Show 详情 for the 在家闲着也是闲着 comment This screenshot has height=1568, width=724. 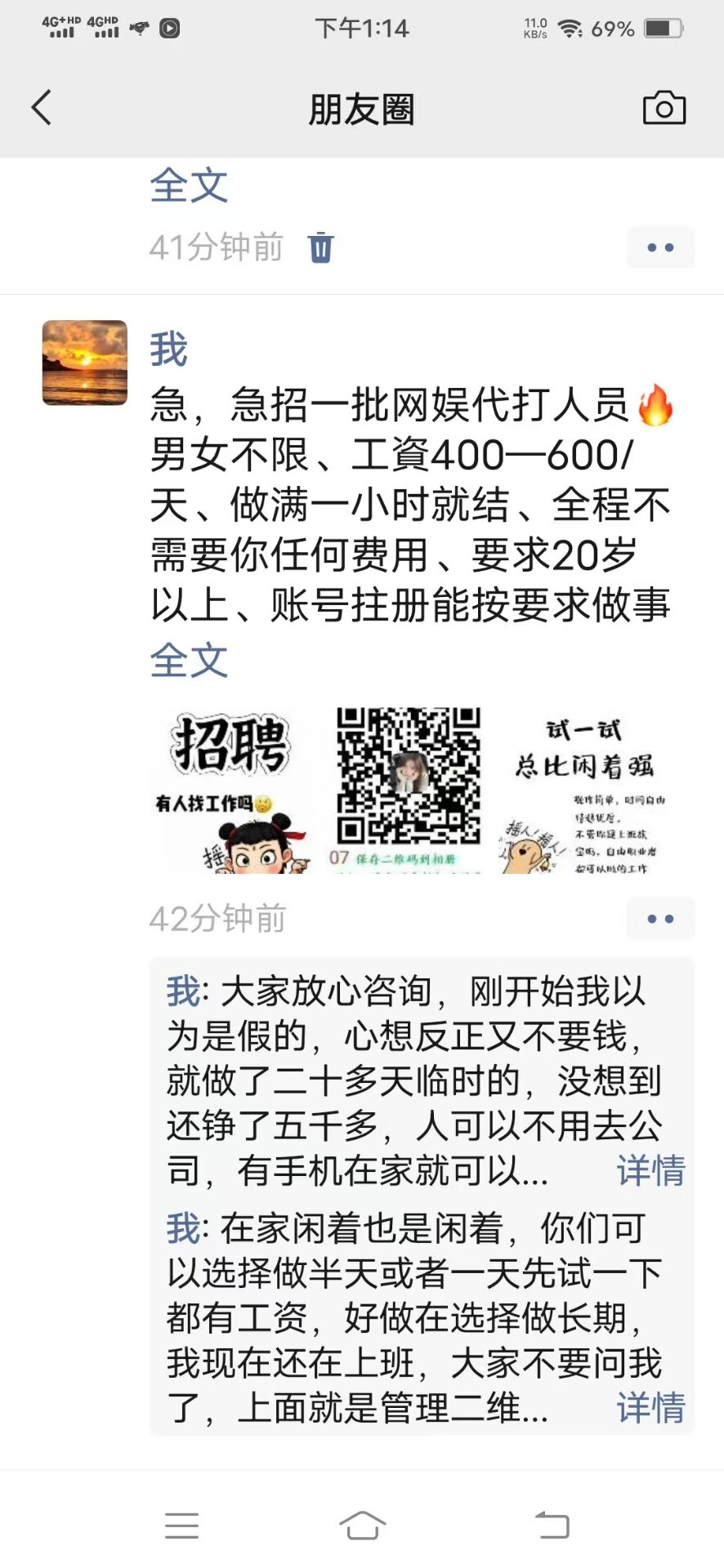click(x=650, y=1408)
